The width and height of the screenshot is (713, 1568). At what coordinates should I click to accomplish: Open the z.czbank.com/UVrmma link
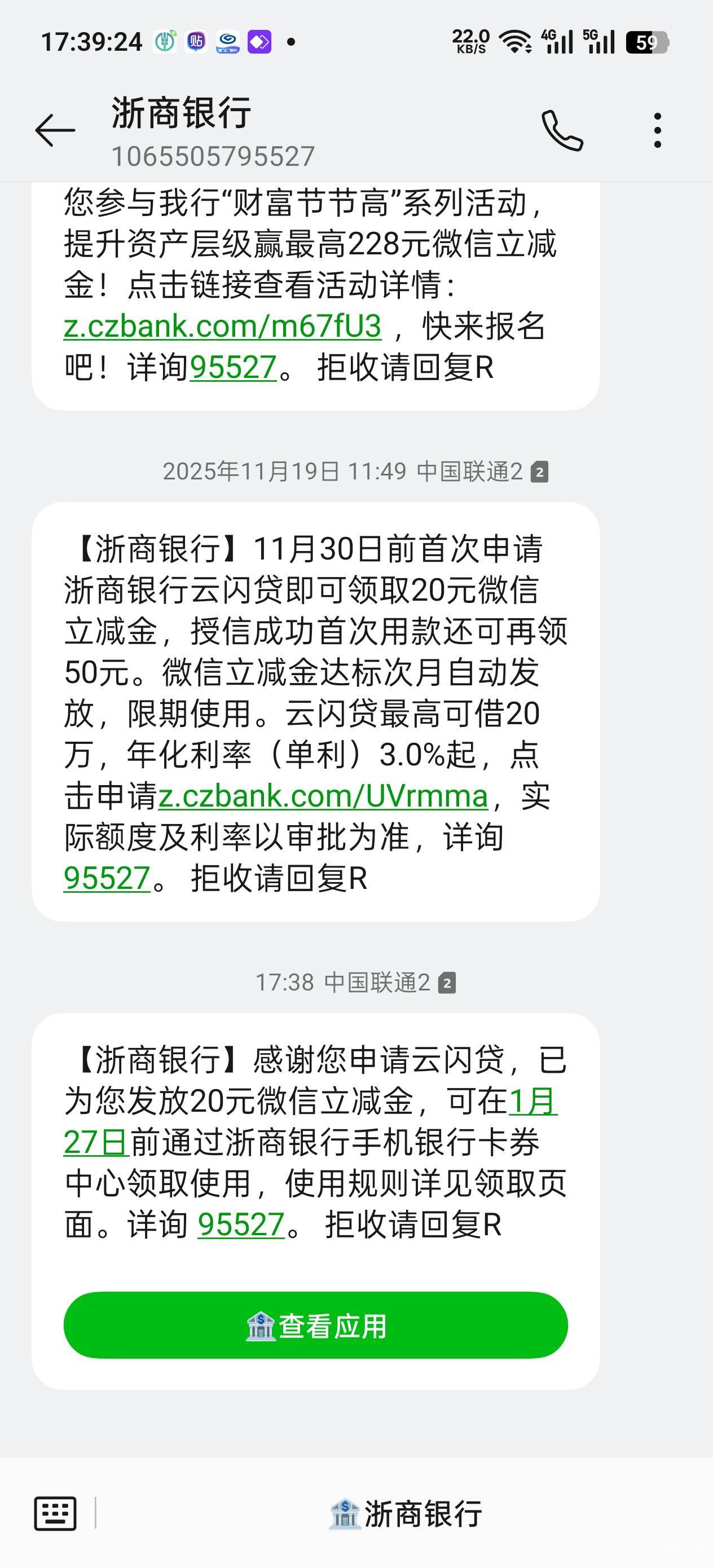[x=323, y=796]
